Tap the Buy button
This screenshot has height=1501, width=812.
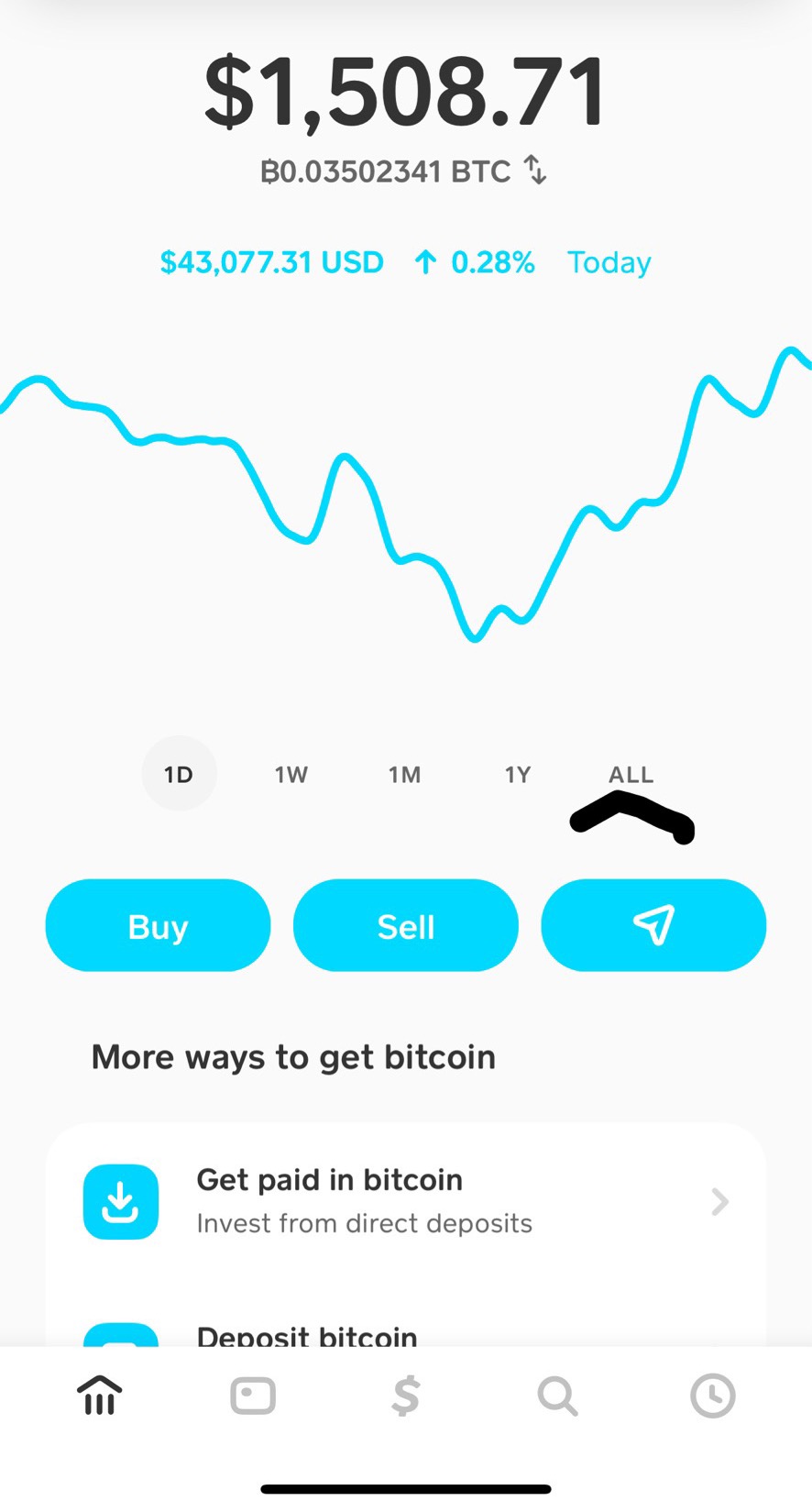158,925
